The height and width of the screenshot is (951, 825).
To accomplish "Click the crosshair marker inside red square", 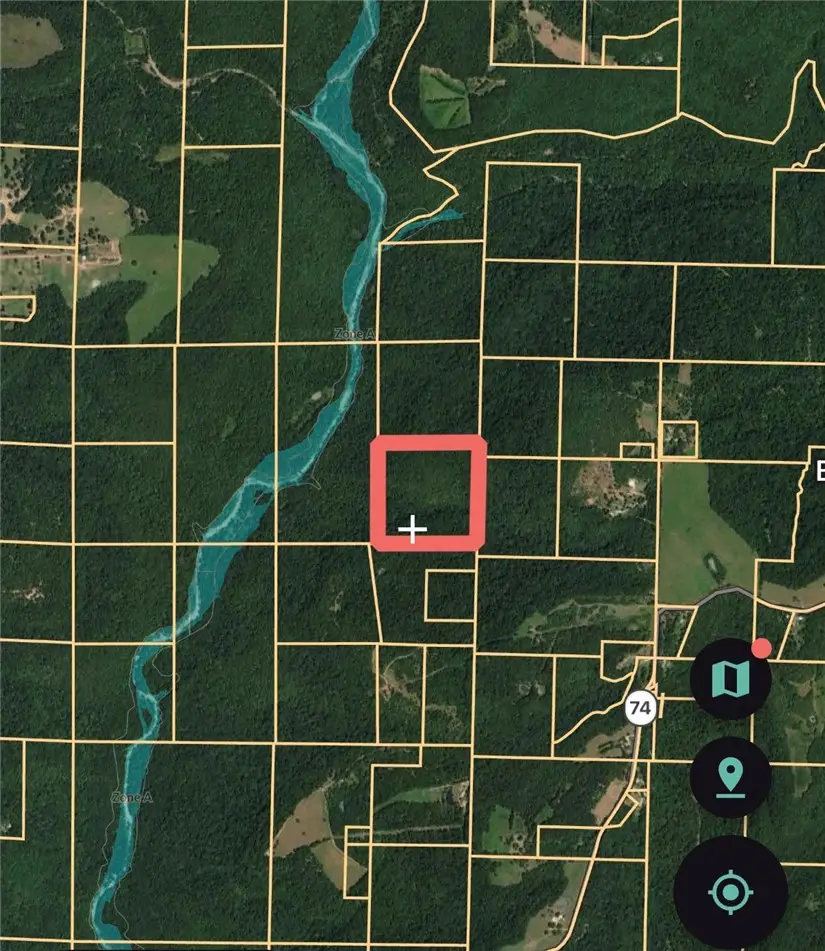I will point(413,528).
